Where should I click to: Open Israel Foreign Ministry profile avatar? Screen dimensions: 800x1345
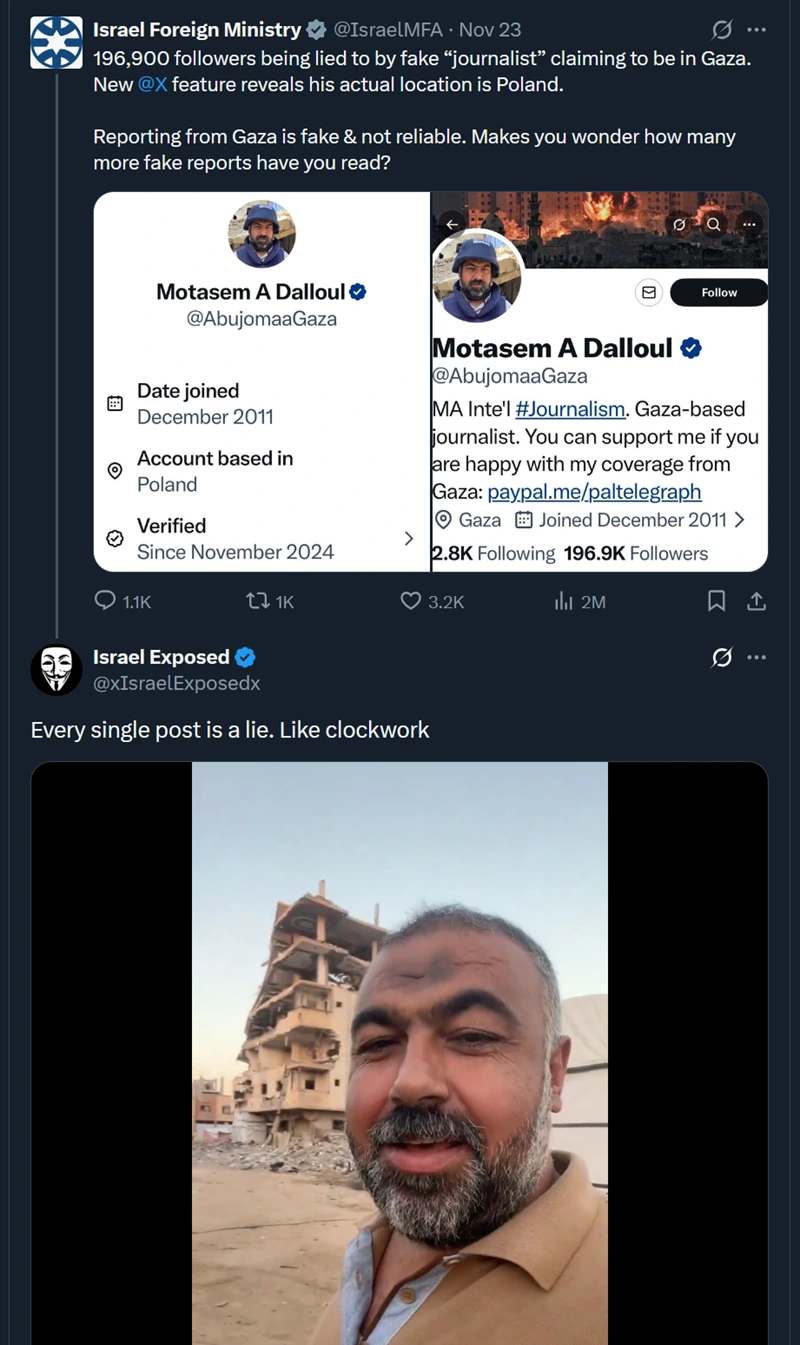(x=56, y=43)
